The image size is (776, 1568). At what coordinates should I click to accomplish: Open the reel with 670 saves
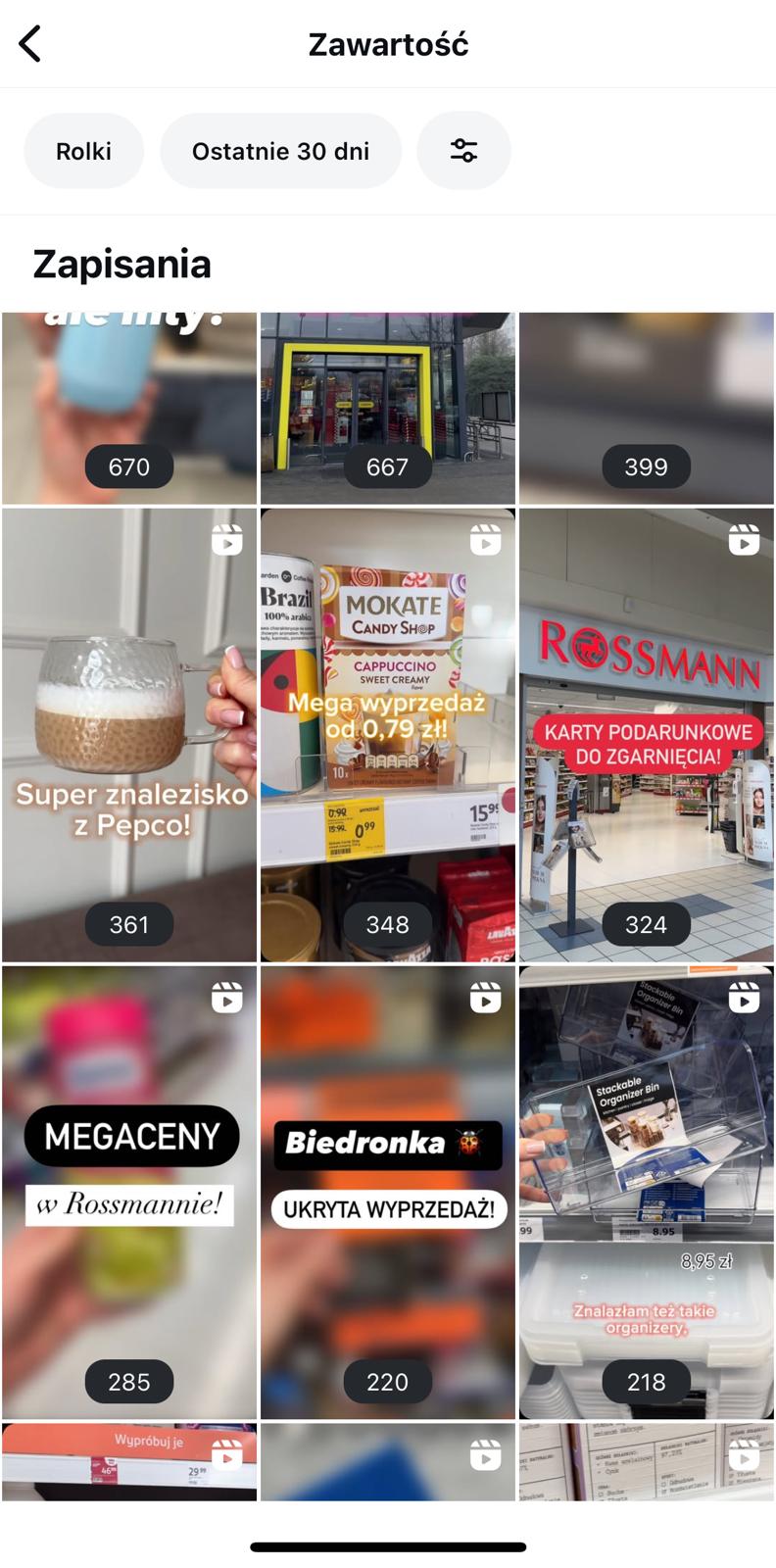(x=128, y=407)
